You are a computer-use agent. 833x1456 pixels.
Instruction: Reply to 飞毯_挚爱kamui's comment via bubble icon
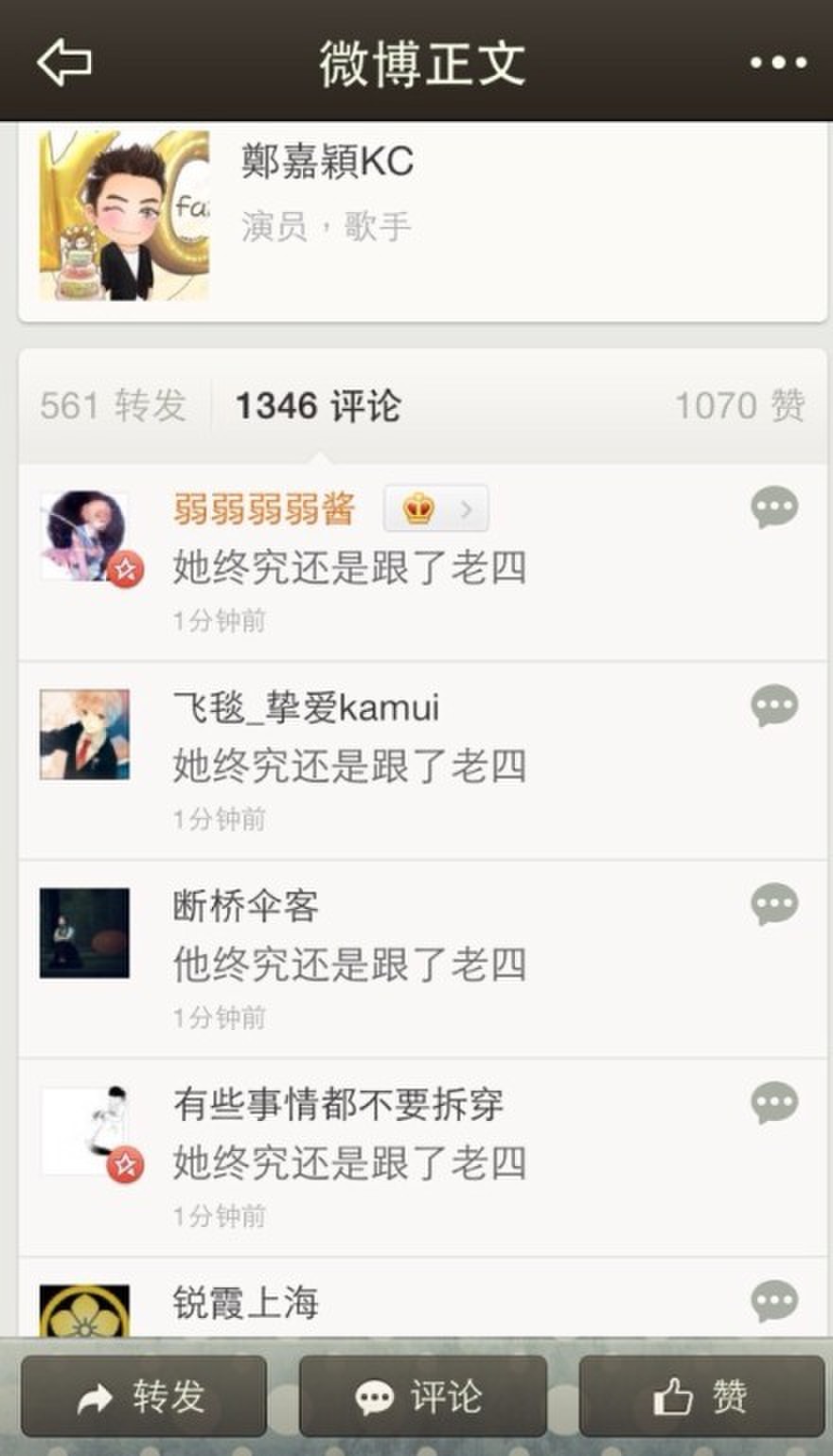[774, 707]
